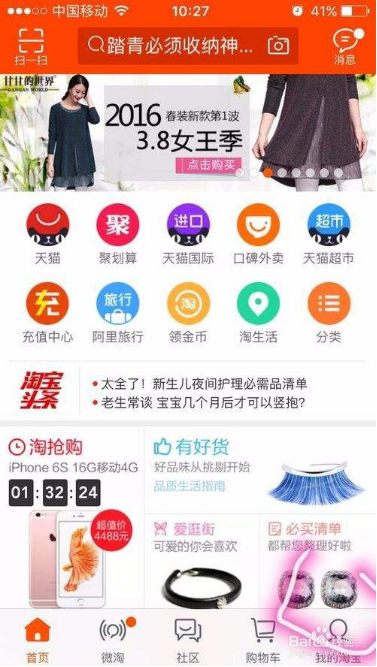The height and width of the screenshot is (667, 377).
Task: Open the 3.8女王季 banner
Action: click(188, 133)
